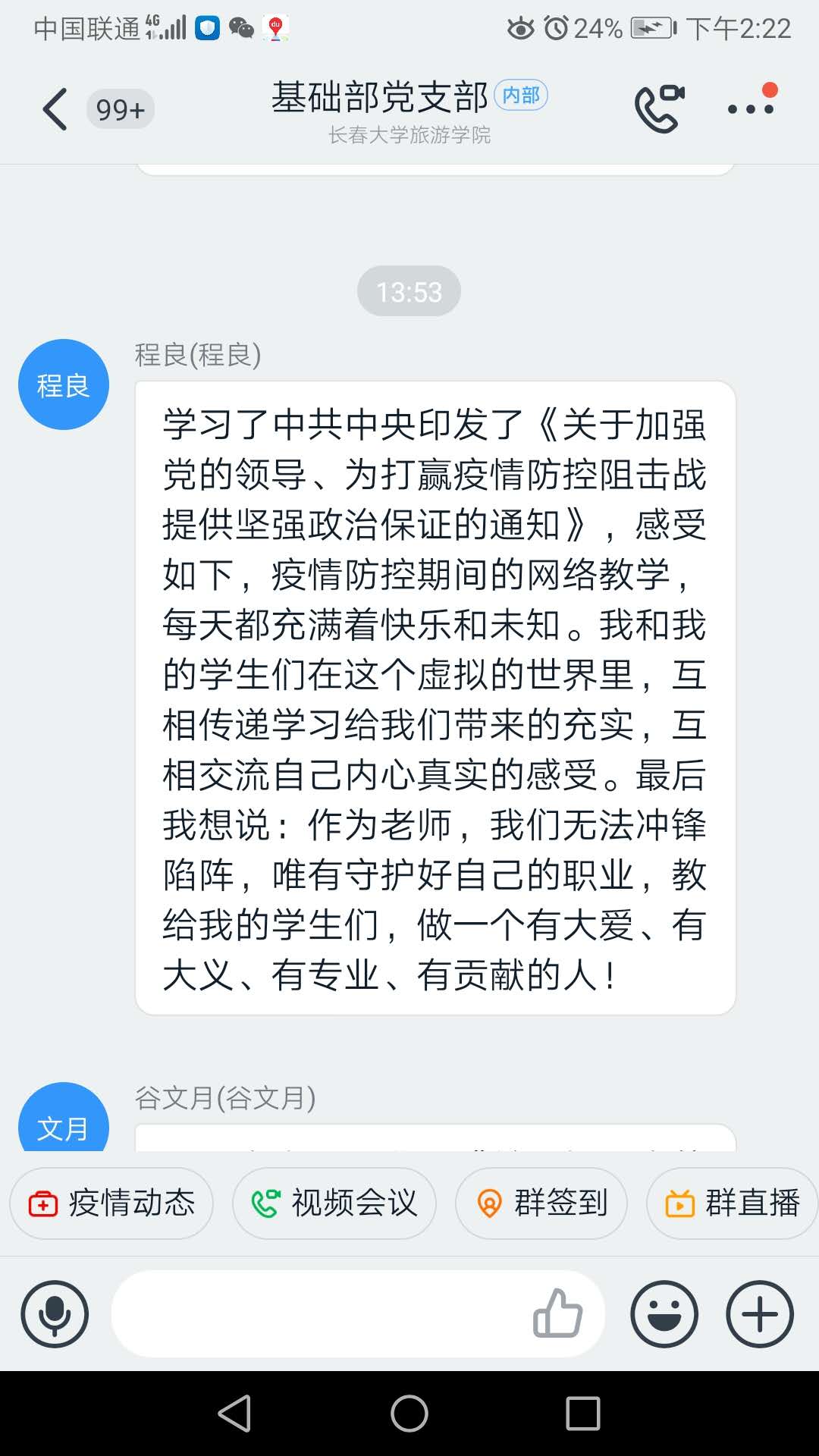Open the 群签到 group check-in
The width and height of the screenshot is (819, 1456).
tap(541, 1203)
